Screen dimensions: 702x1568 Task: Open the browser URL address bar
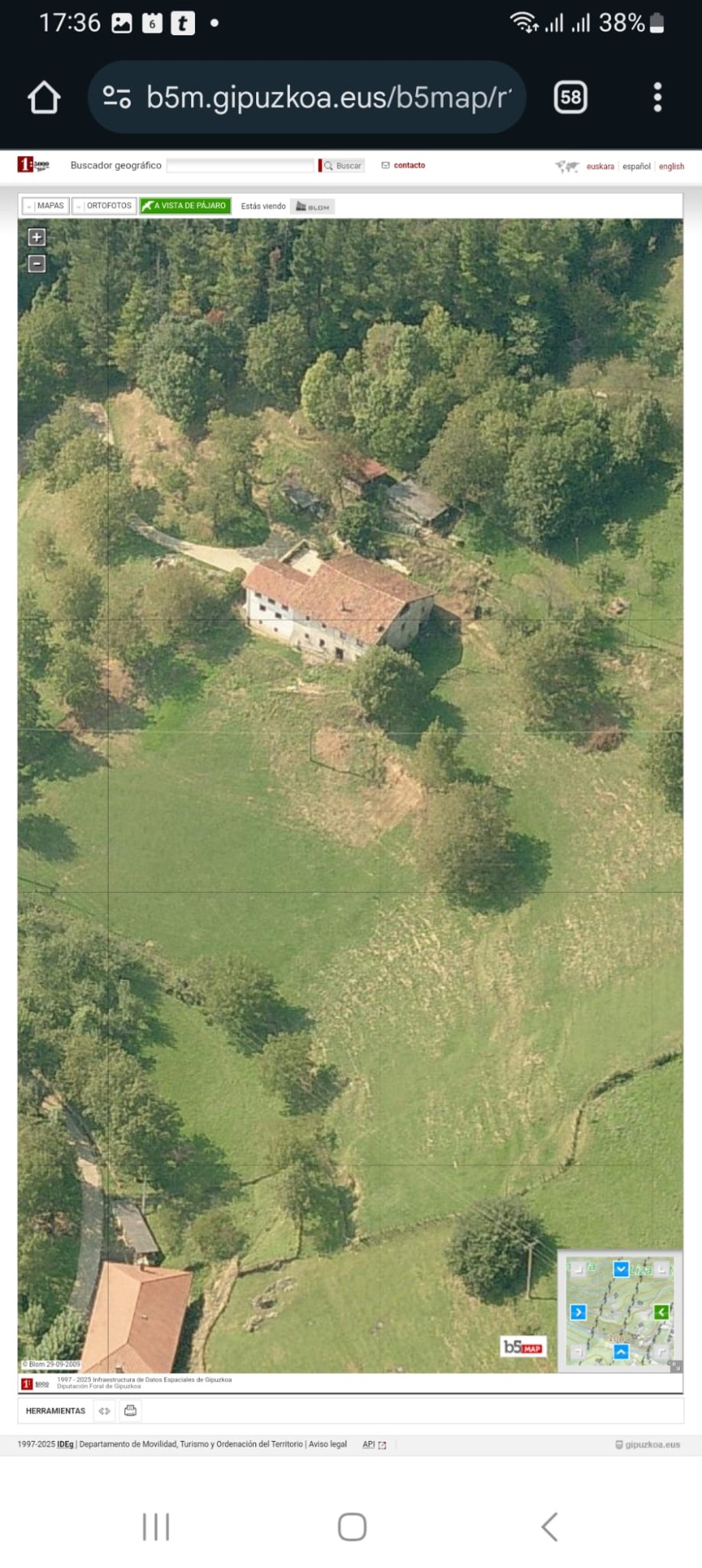coord(313,98)
